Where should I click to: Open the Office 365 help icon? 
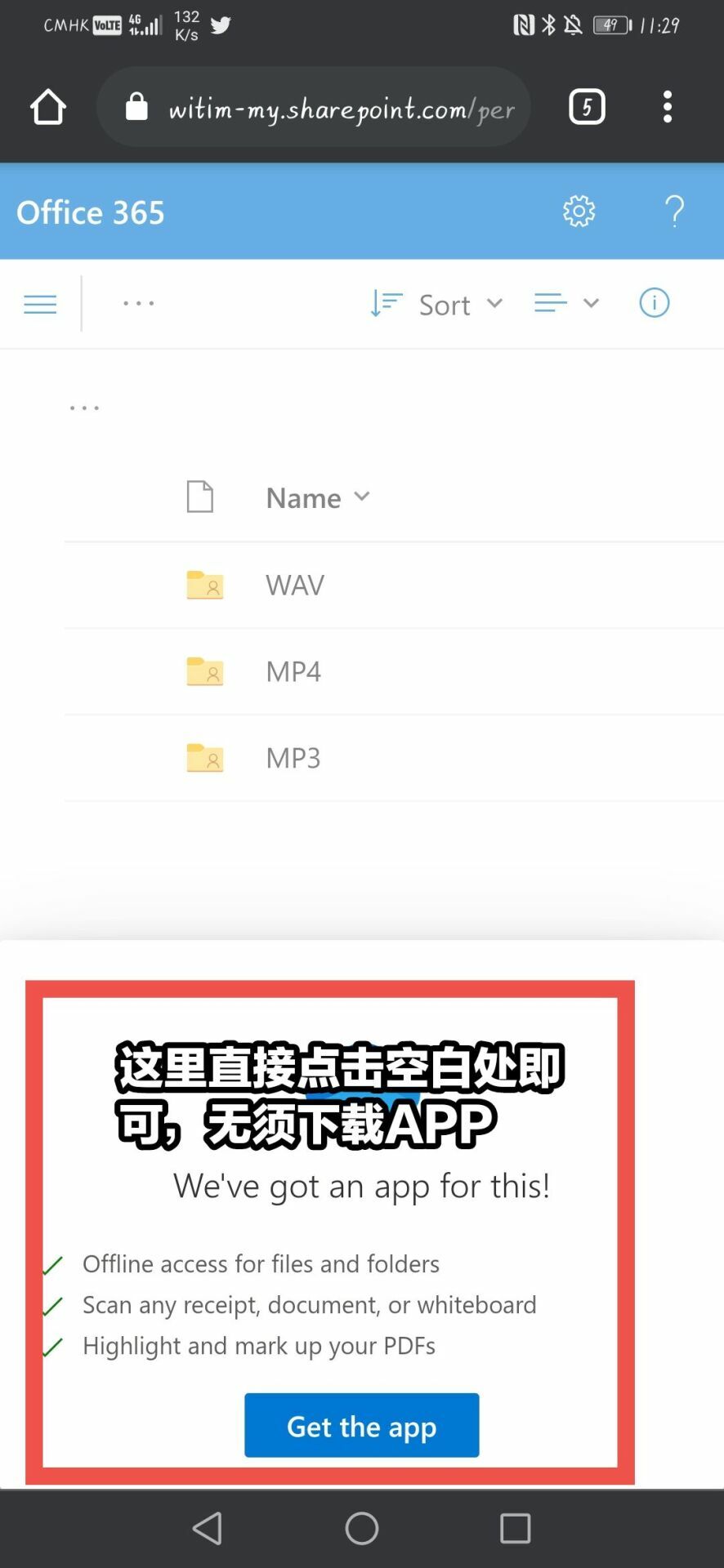[675, 212]
